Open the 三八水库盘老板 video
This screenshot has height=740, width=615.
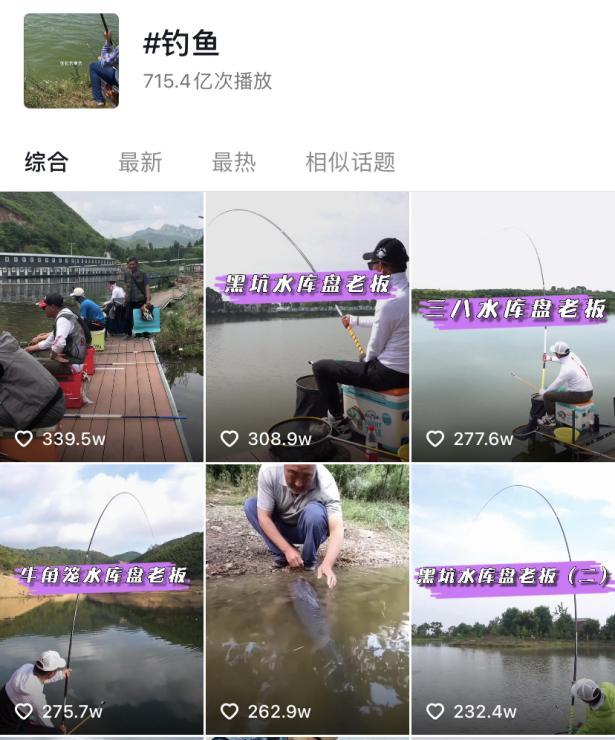click(x=513, y=327)
